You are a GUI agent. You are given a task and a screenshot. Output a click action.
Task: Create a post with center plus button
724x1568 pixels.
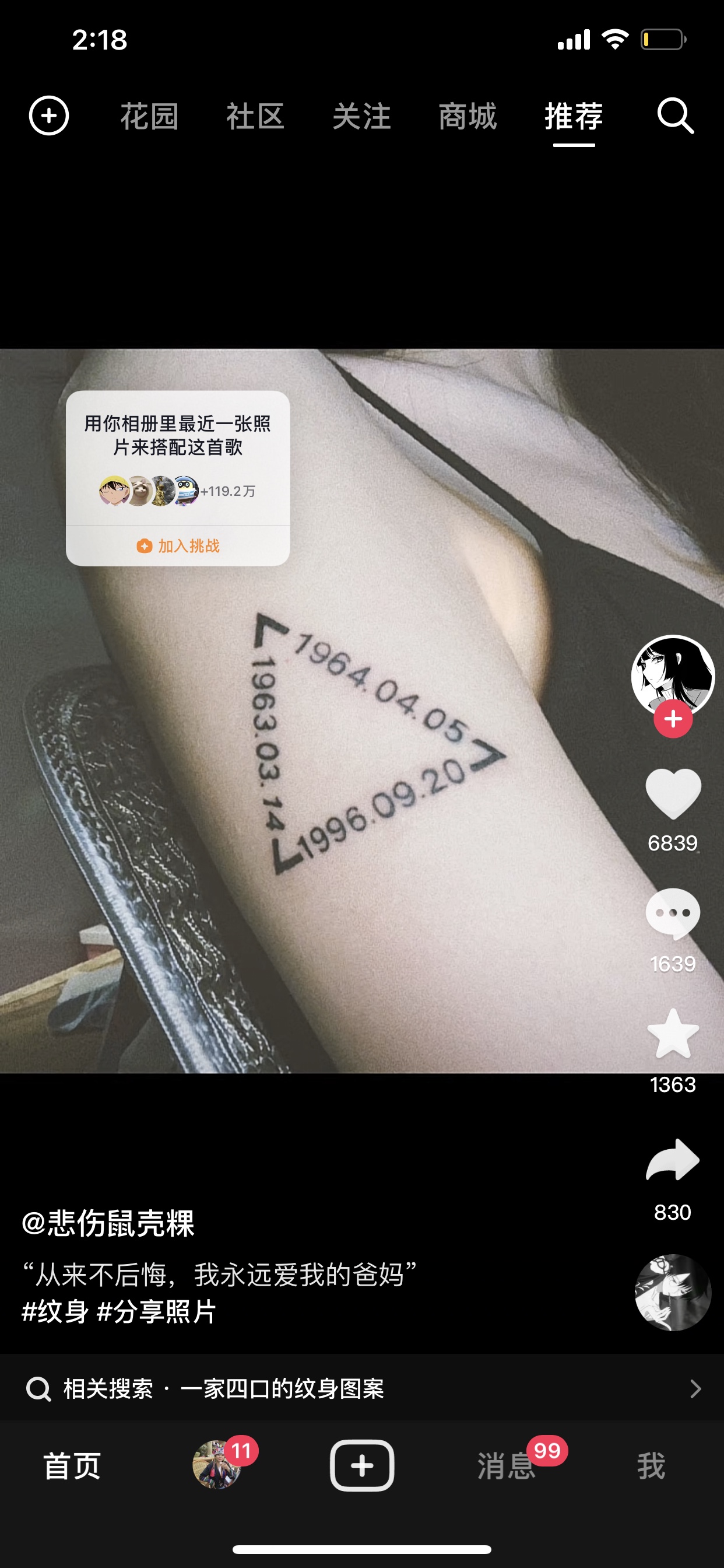tap(362, 1466)
